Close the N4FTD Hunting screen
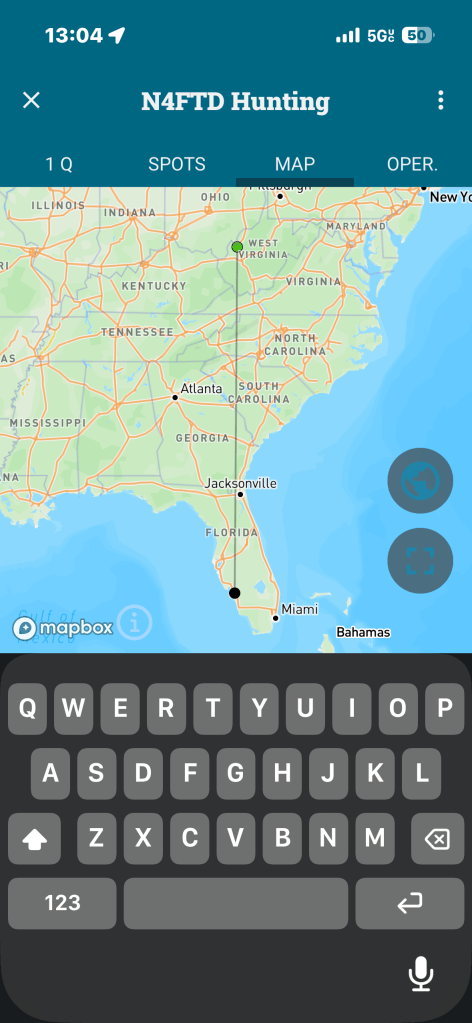 tap(31, 100)
